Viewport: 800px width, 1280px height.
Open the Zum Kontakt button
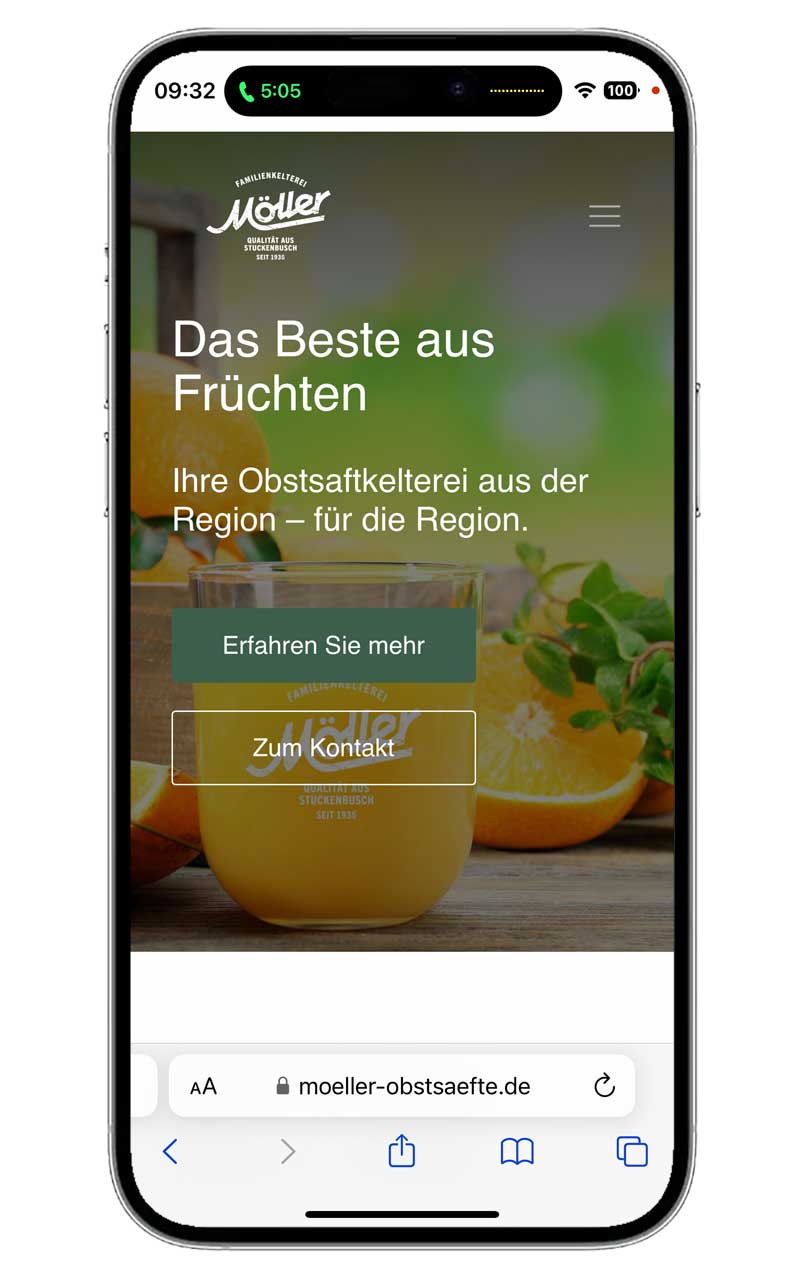[x=323, y=747]
